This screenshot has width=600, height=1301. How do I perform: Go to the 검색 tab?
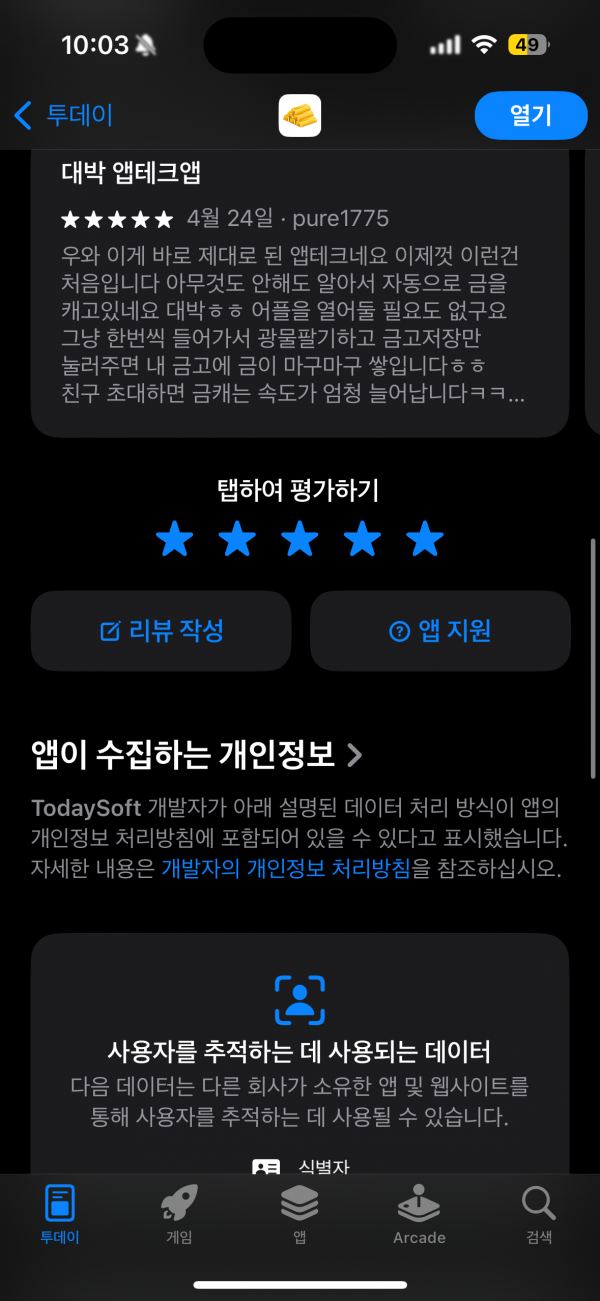click(539, 1214)
